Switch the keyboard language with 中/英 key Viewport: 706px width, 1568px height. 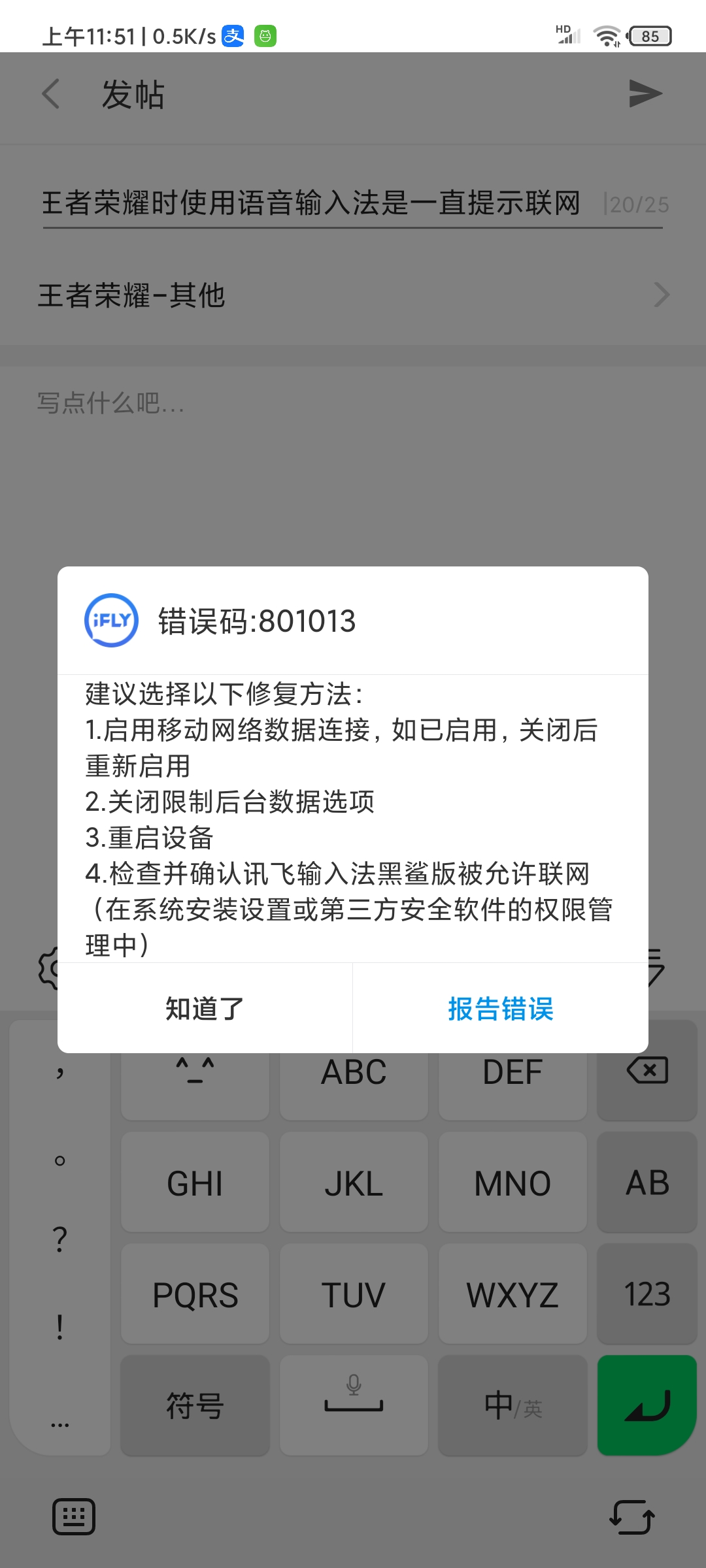pos(513,1405)
